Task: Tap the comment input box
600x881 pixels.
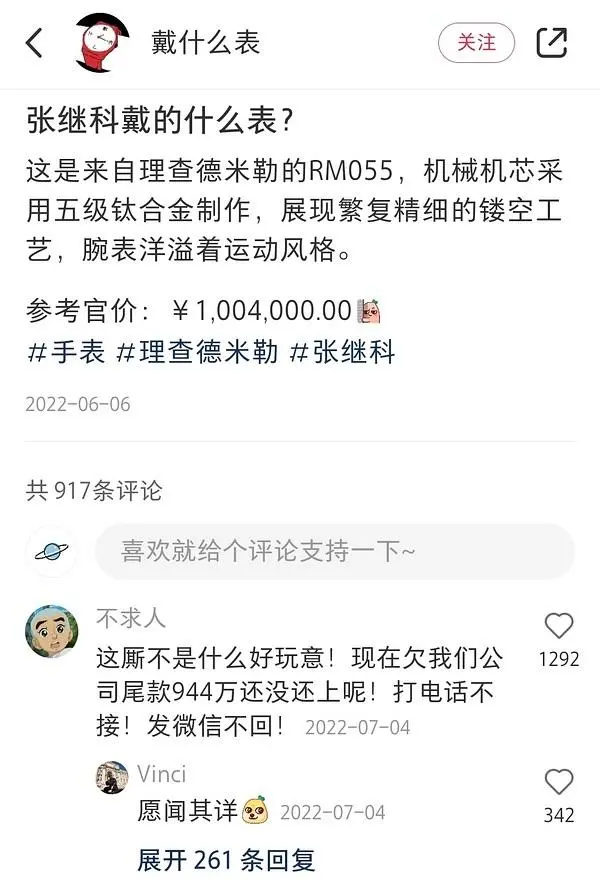Action: click(x=334, y=551)
